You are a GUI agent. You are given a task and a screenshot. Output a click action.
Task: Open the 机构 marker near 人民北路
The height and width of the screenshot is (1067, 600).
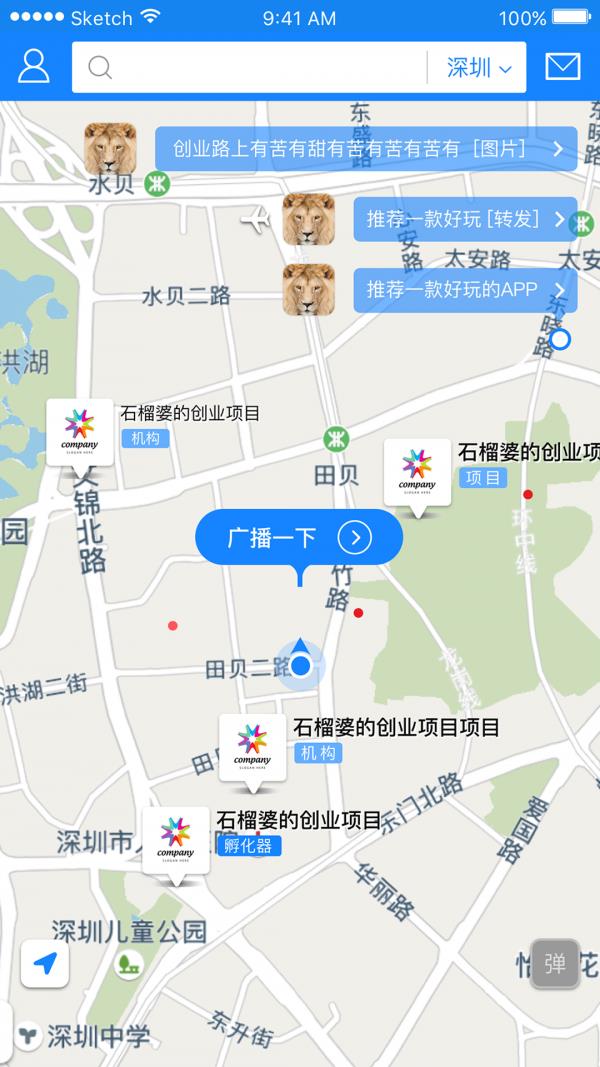(80, 431)
